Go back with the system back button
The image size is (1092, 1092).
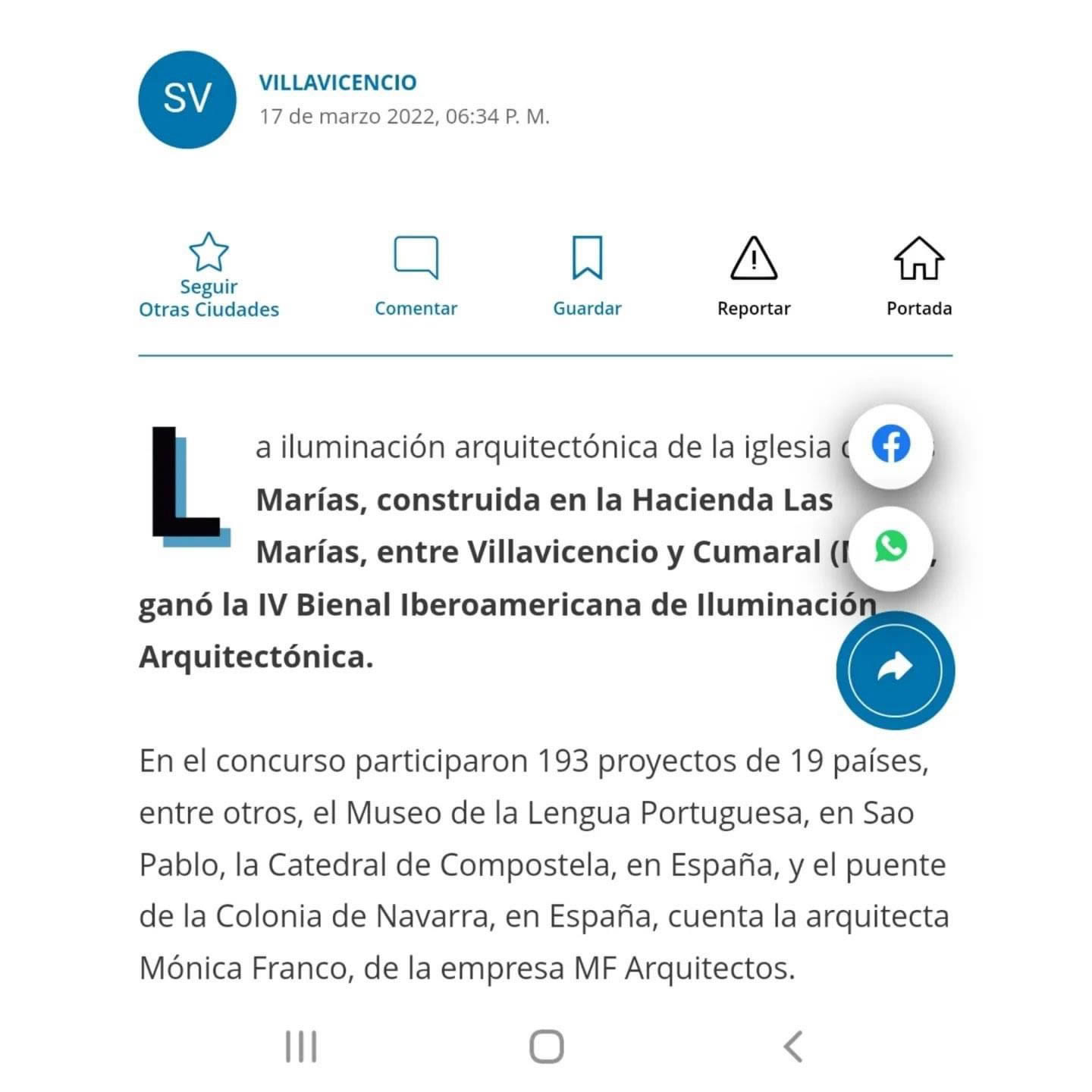793,1046
